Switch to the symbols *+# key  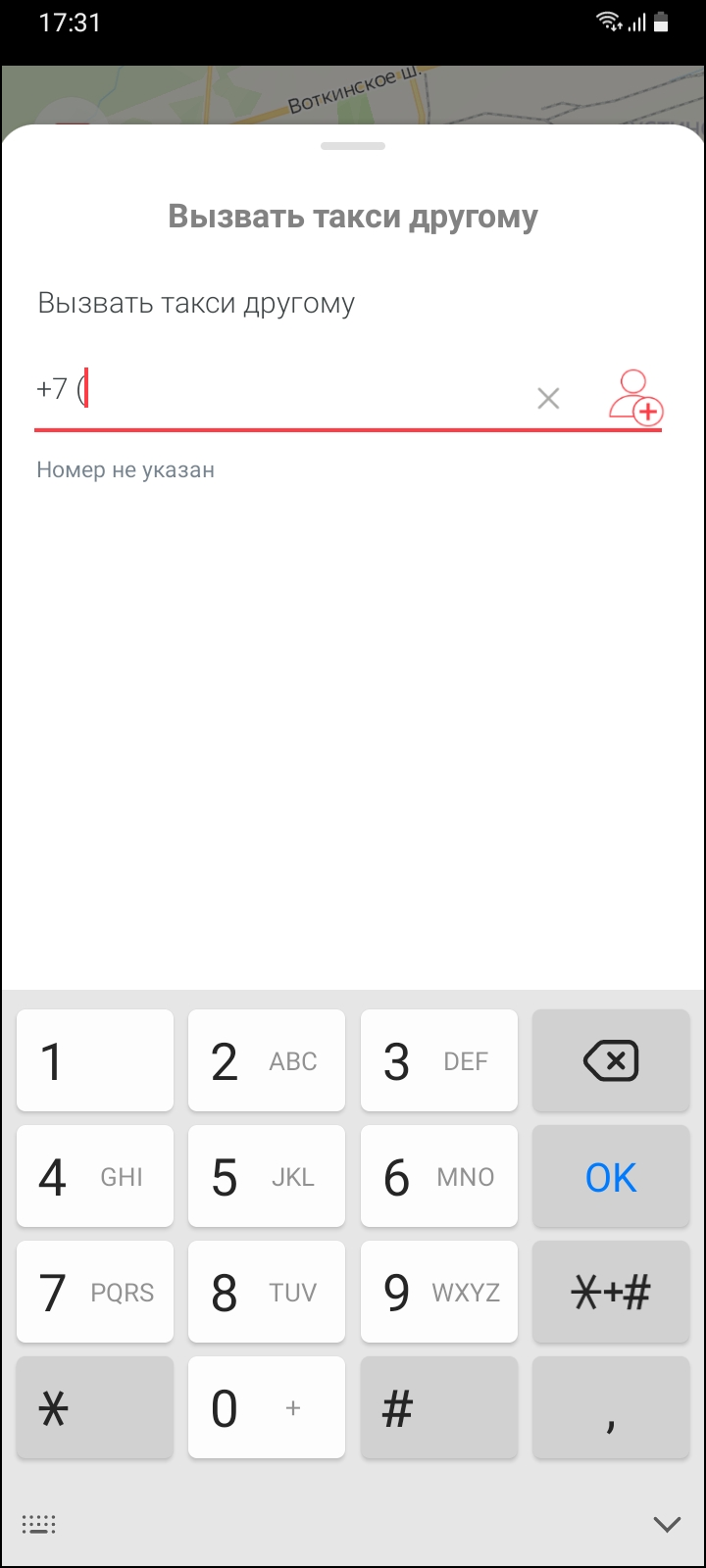pos(611,1292)
